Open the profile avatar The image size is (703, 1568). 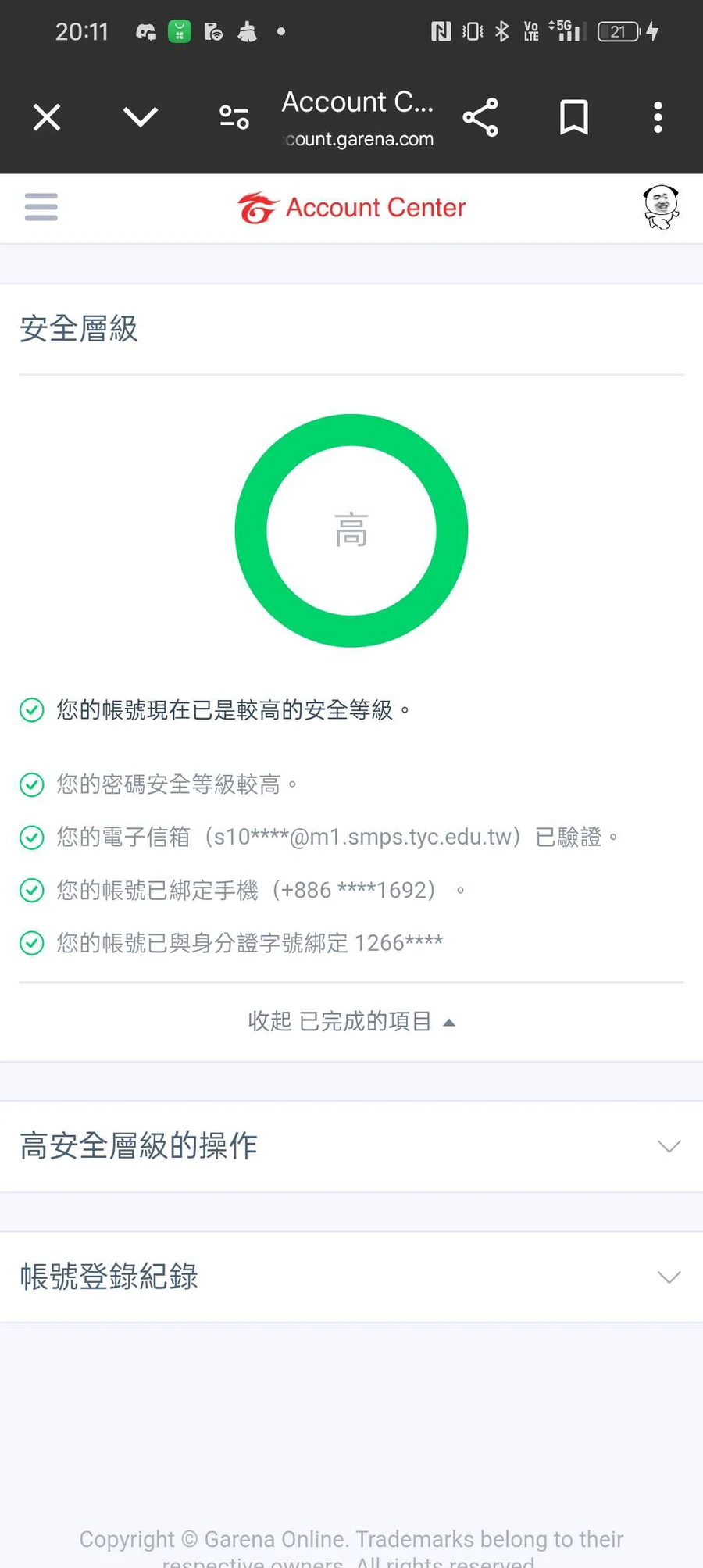[661, 207]
